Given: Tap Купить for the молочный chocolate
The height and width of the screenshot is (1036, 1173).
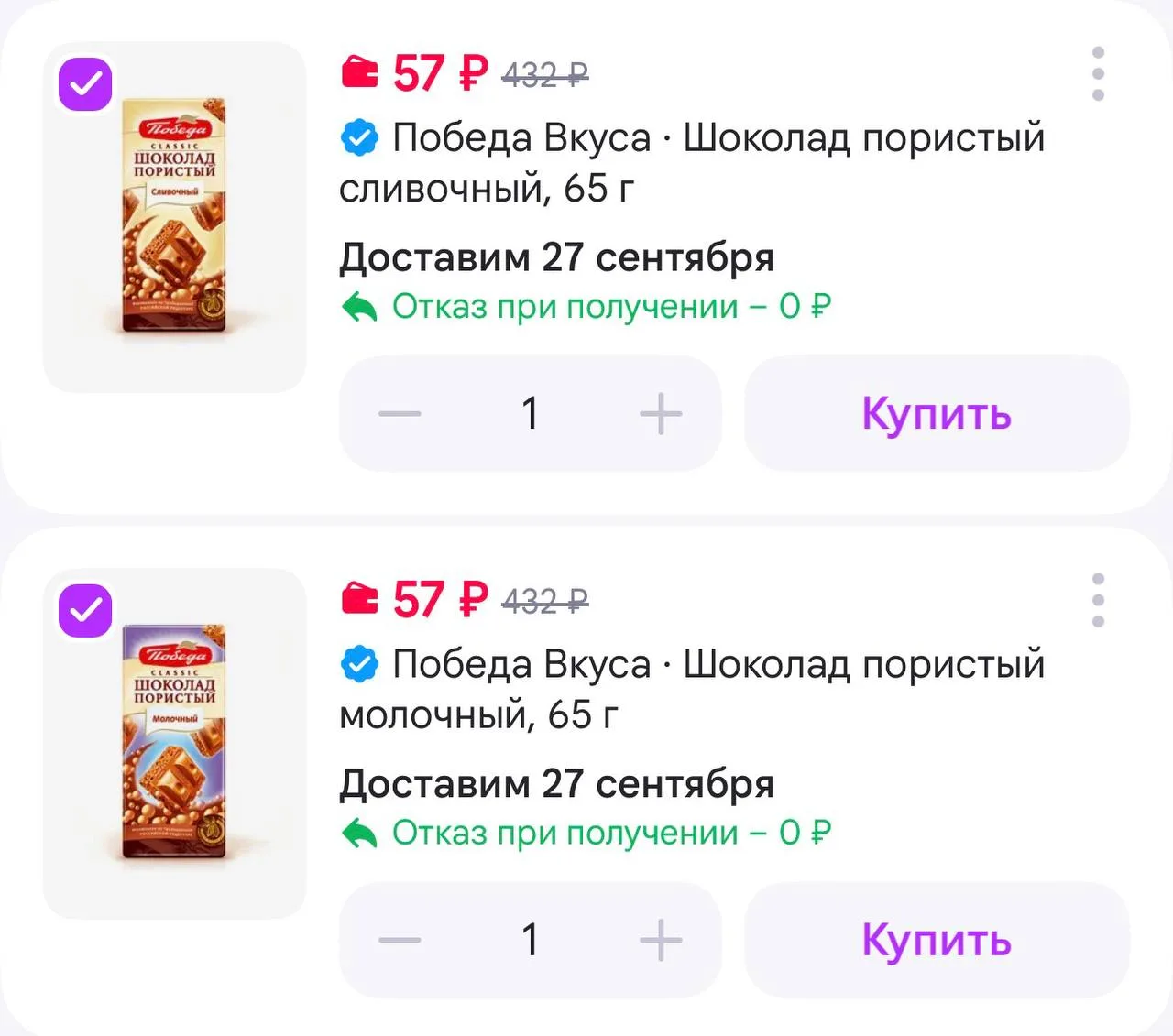Looking at the screenshot, I should click(x=937, y=941).
